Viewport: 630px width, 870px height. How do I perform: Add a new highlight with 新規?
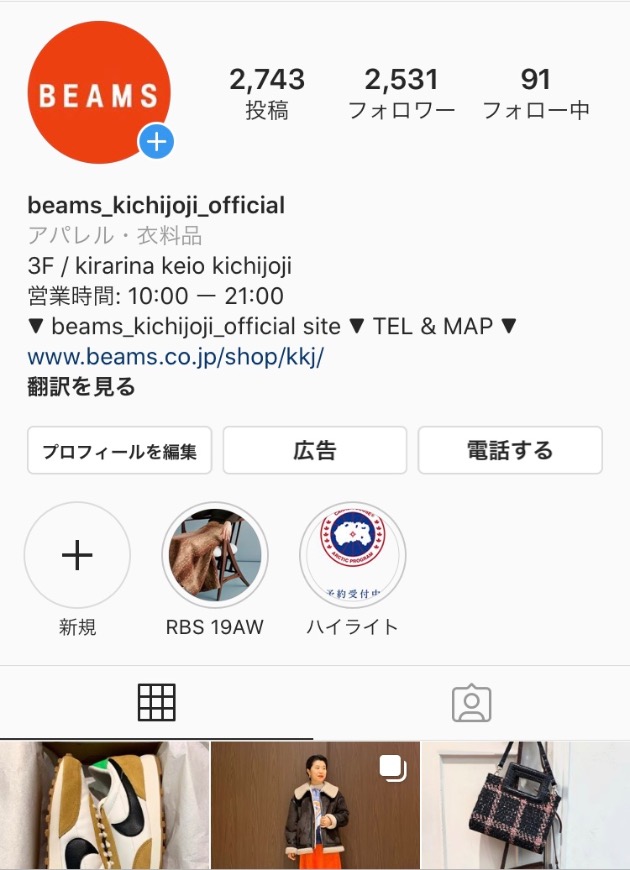coord(77,555)
